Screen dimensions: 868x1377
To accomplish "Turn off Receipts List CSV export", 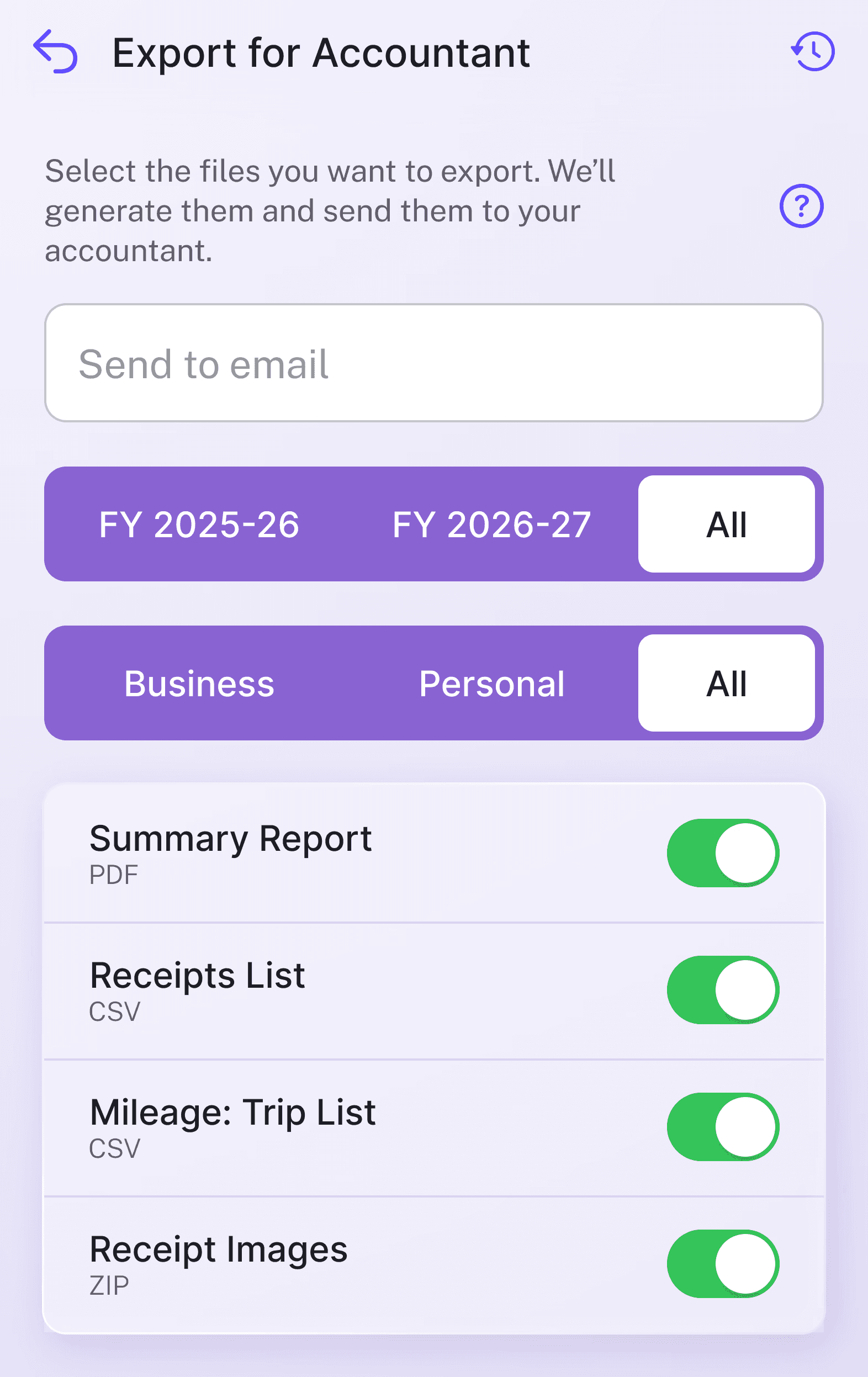I will click(x=723, y=990).
